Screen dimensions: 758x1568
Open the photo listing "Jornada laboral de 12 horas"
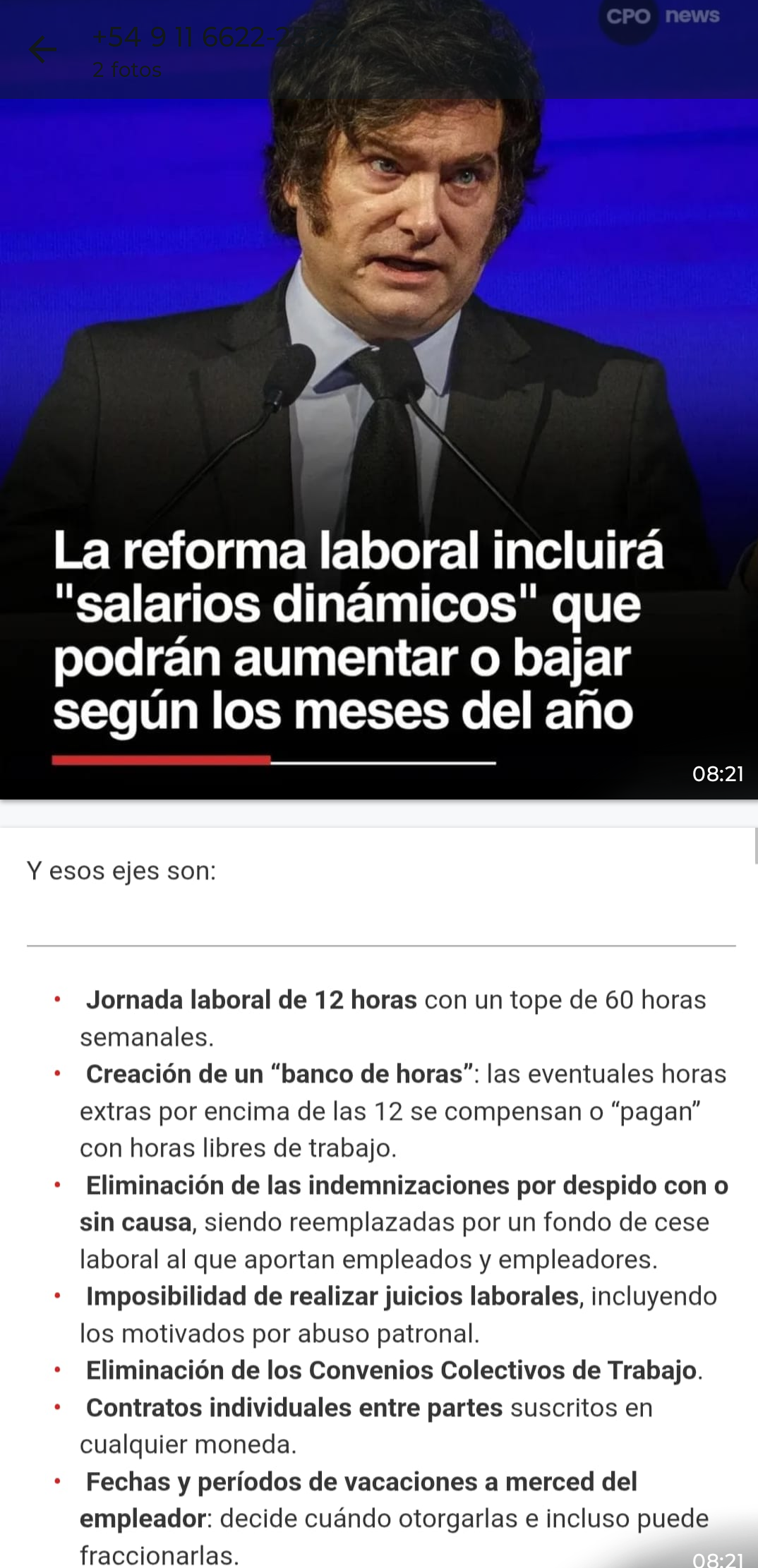pos(379,1200)
